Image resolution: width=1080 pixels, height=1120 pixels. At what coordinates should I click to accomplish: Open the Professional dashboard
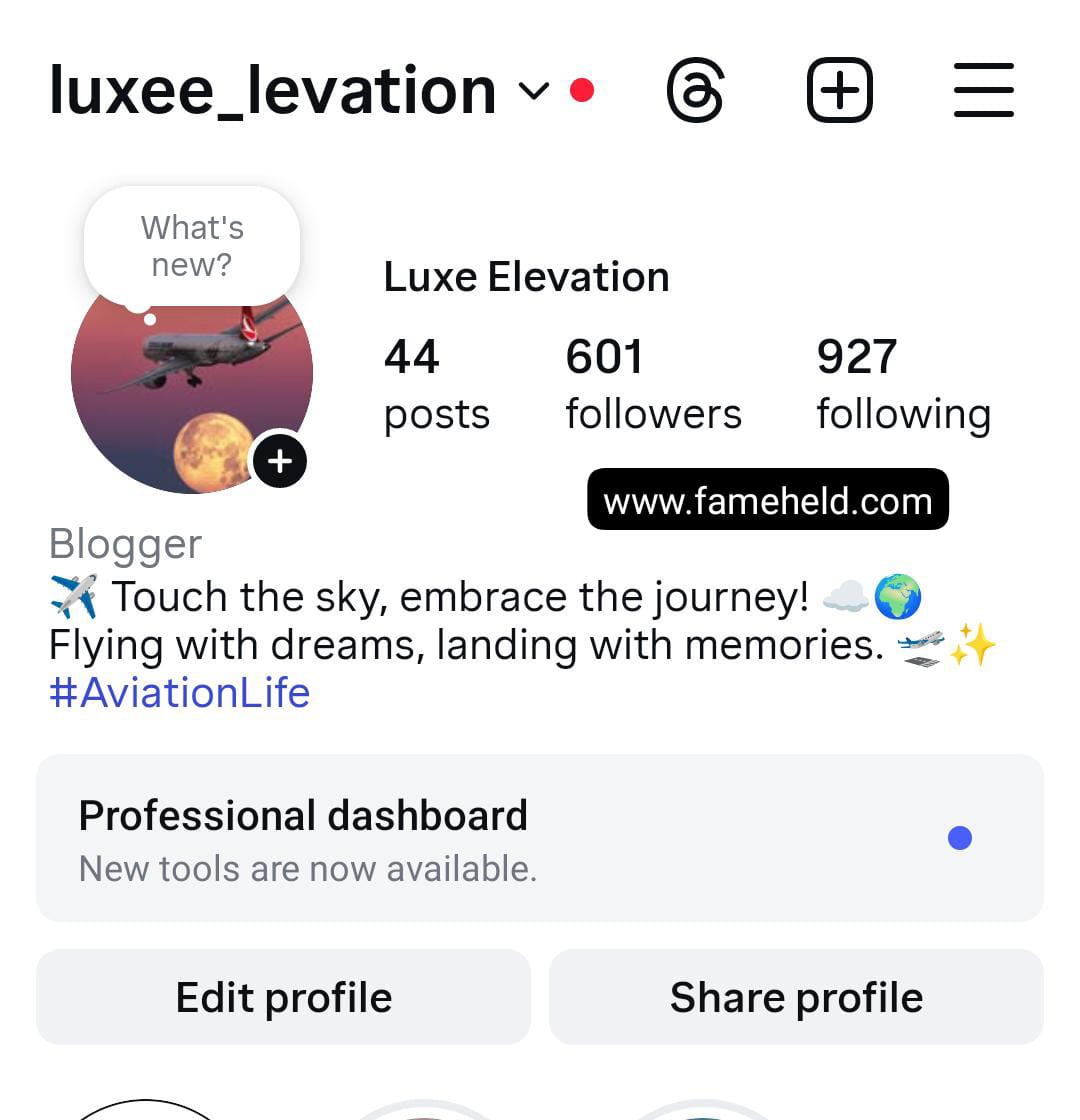[540, 838]
